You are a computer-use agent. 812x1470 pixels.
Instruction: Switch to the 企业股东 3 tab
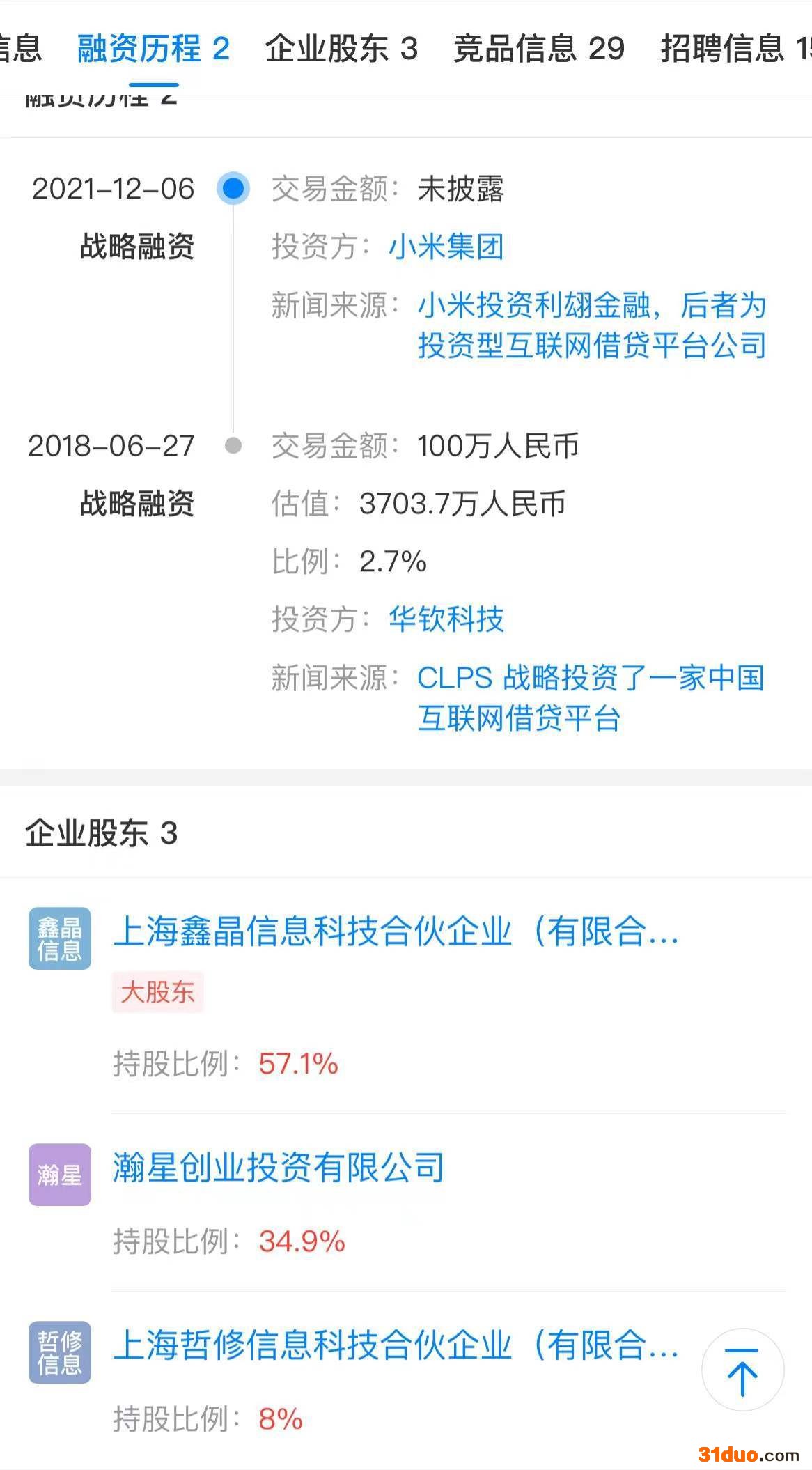[x=341, y=49]
